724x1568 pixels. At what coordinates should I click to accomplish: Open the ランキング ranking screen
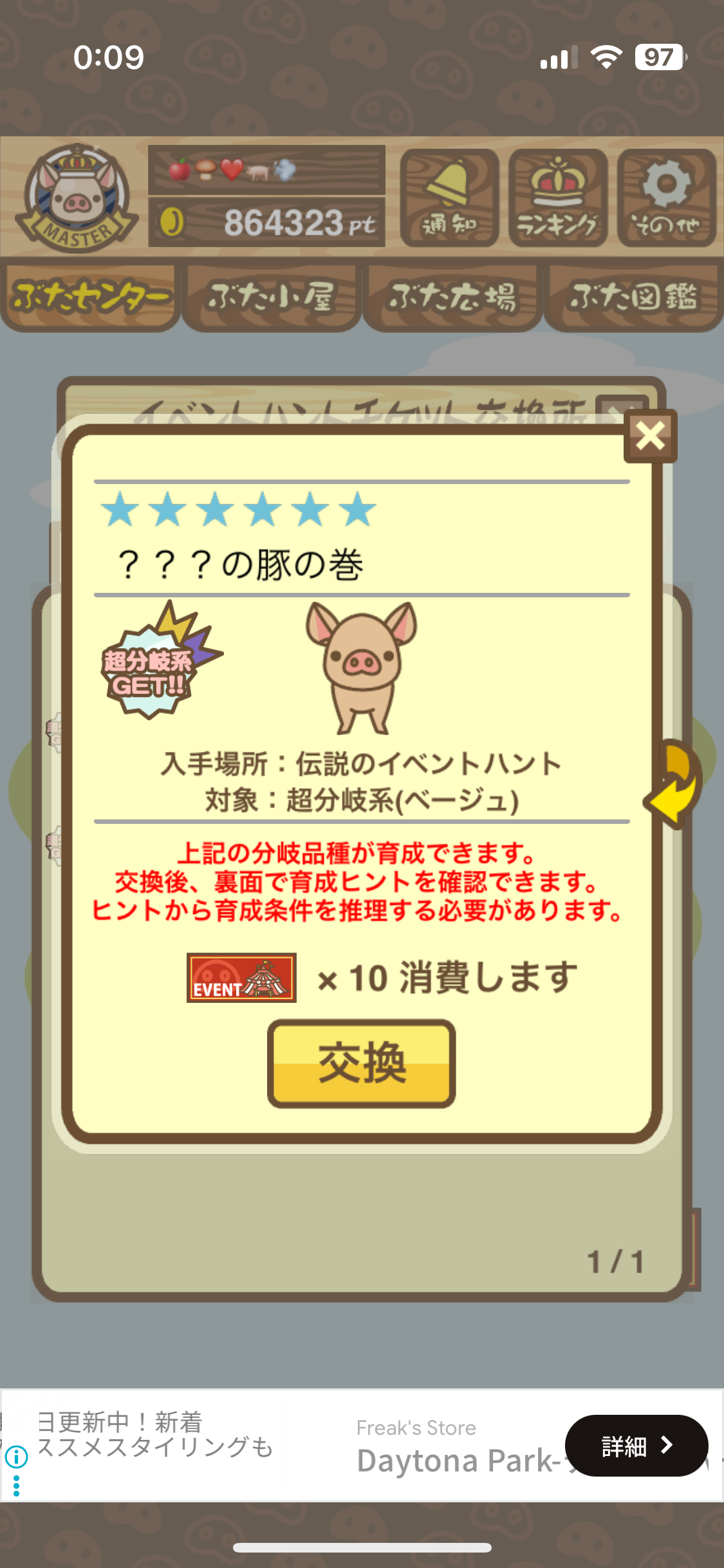coord(557,198)
